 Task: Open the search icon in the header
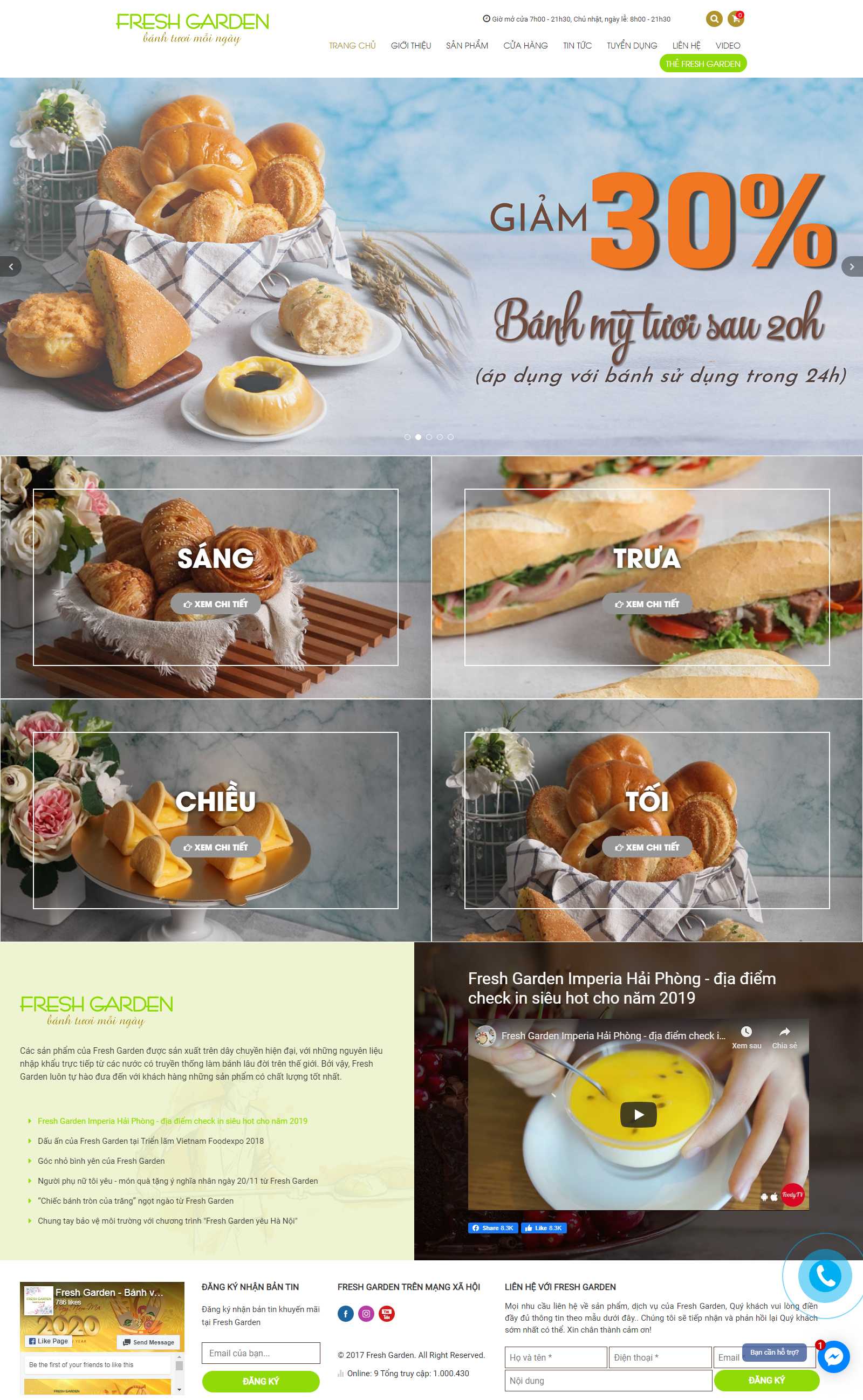coord(714,19)
